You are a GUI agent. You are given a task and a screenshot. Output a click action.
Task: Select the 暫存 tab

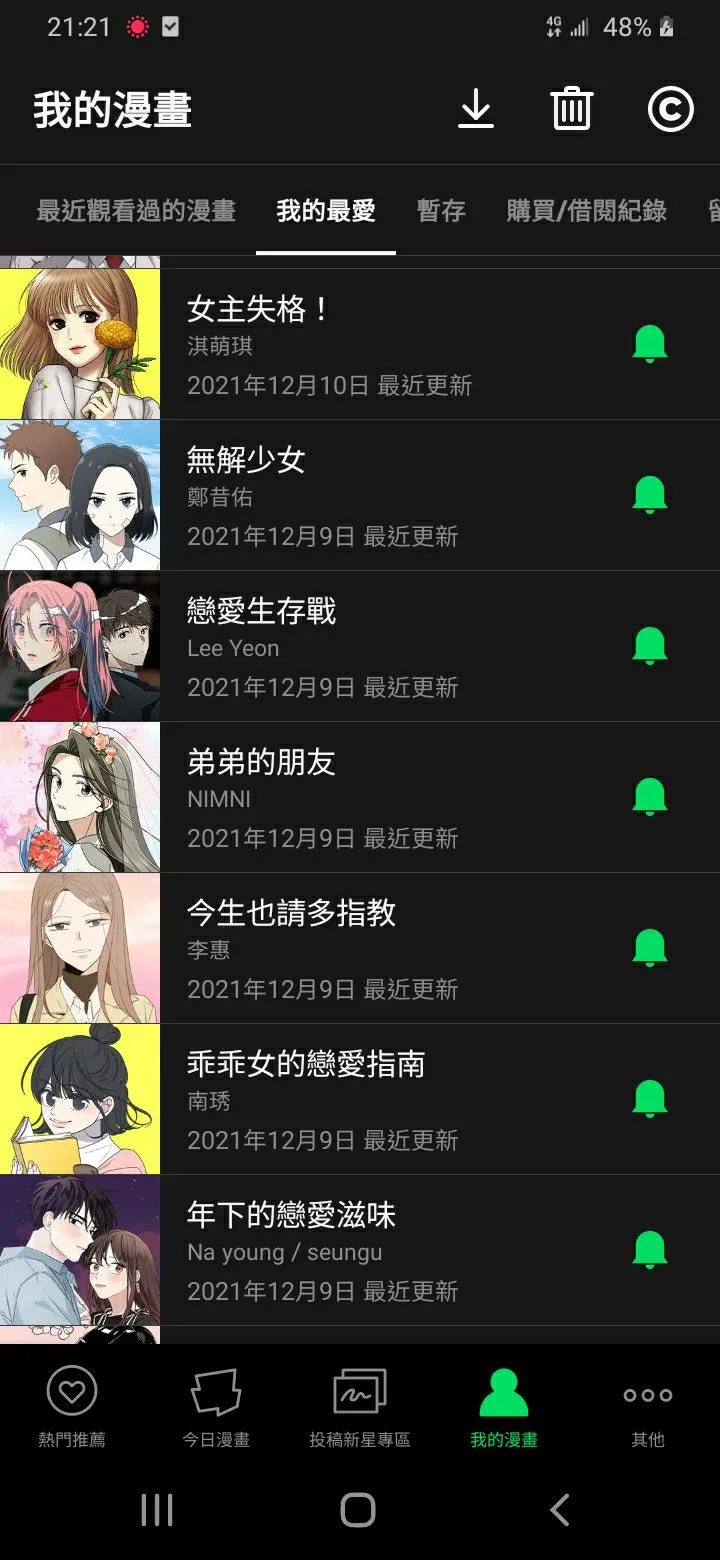click(x=441, y=211)
